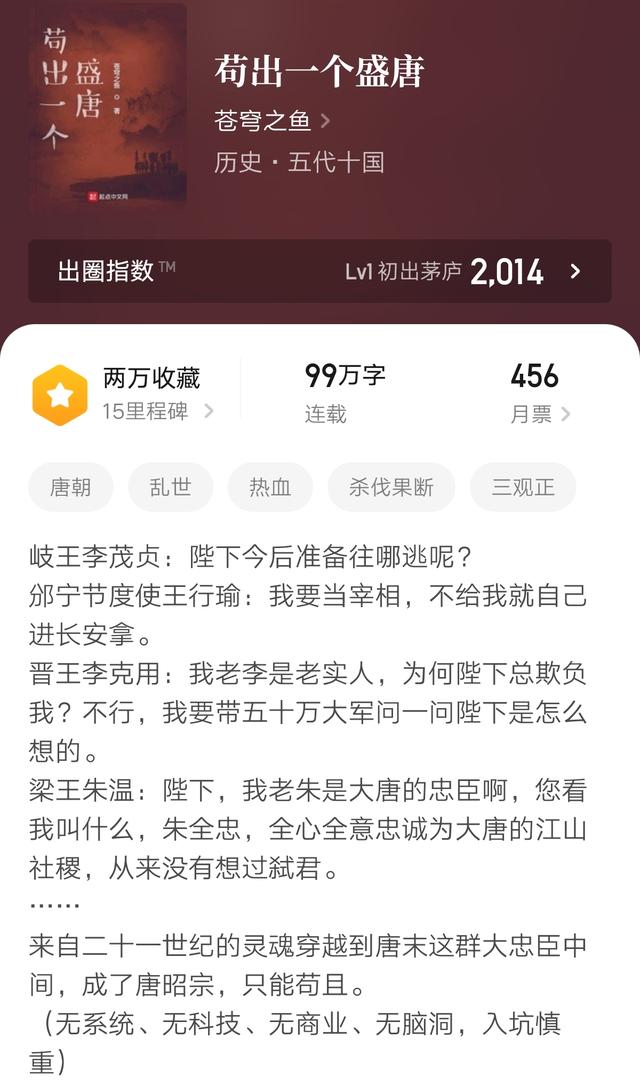Screen dimensions: 640x1086
Task: Select the 乱世 tag chip
Action: click(170, 488)
